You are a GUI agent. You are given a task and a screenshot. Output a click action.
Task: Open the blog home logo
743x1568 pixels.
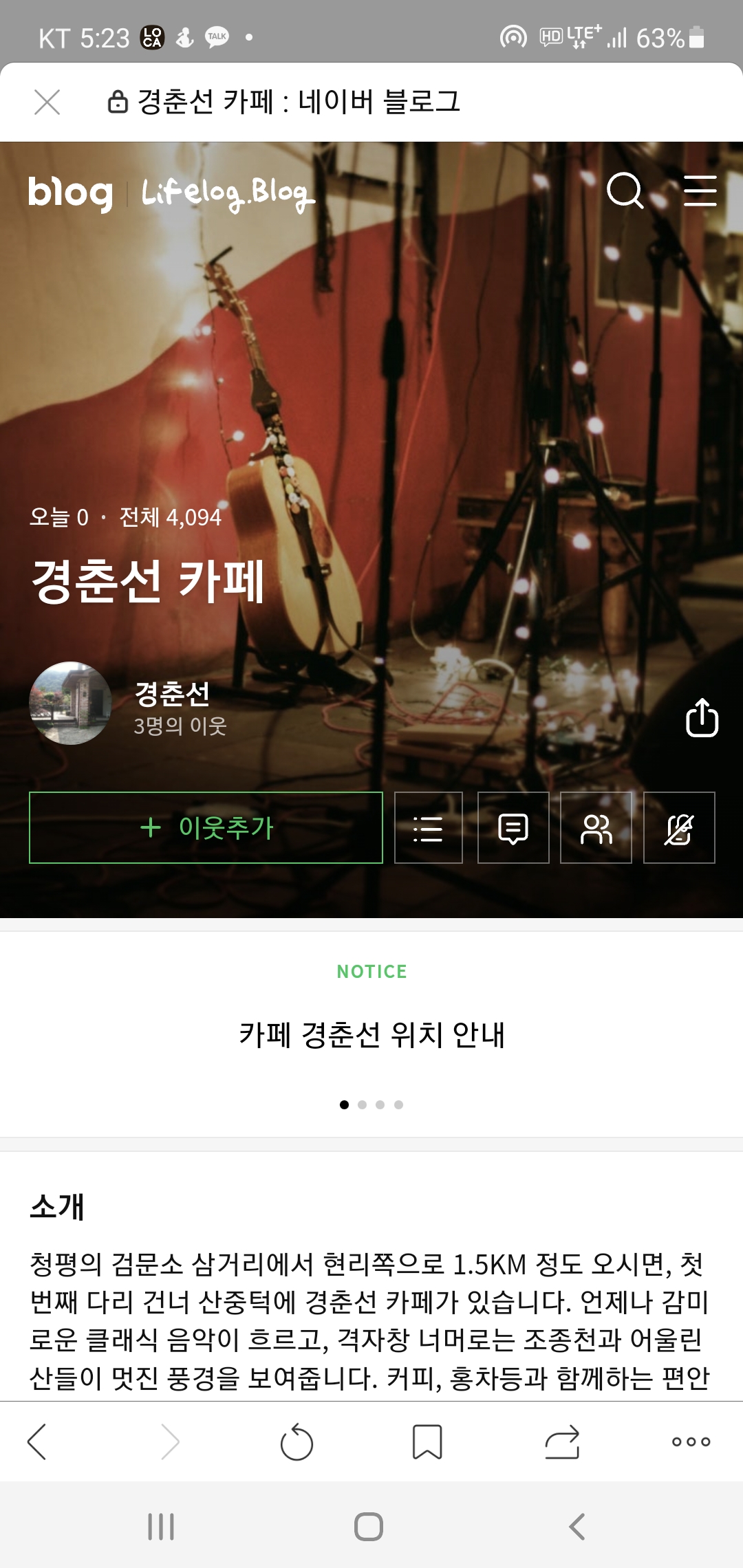click(x=70, y=193)
